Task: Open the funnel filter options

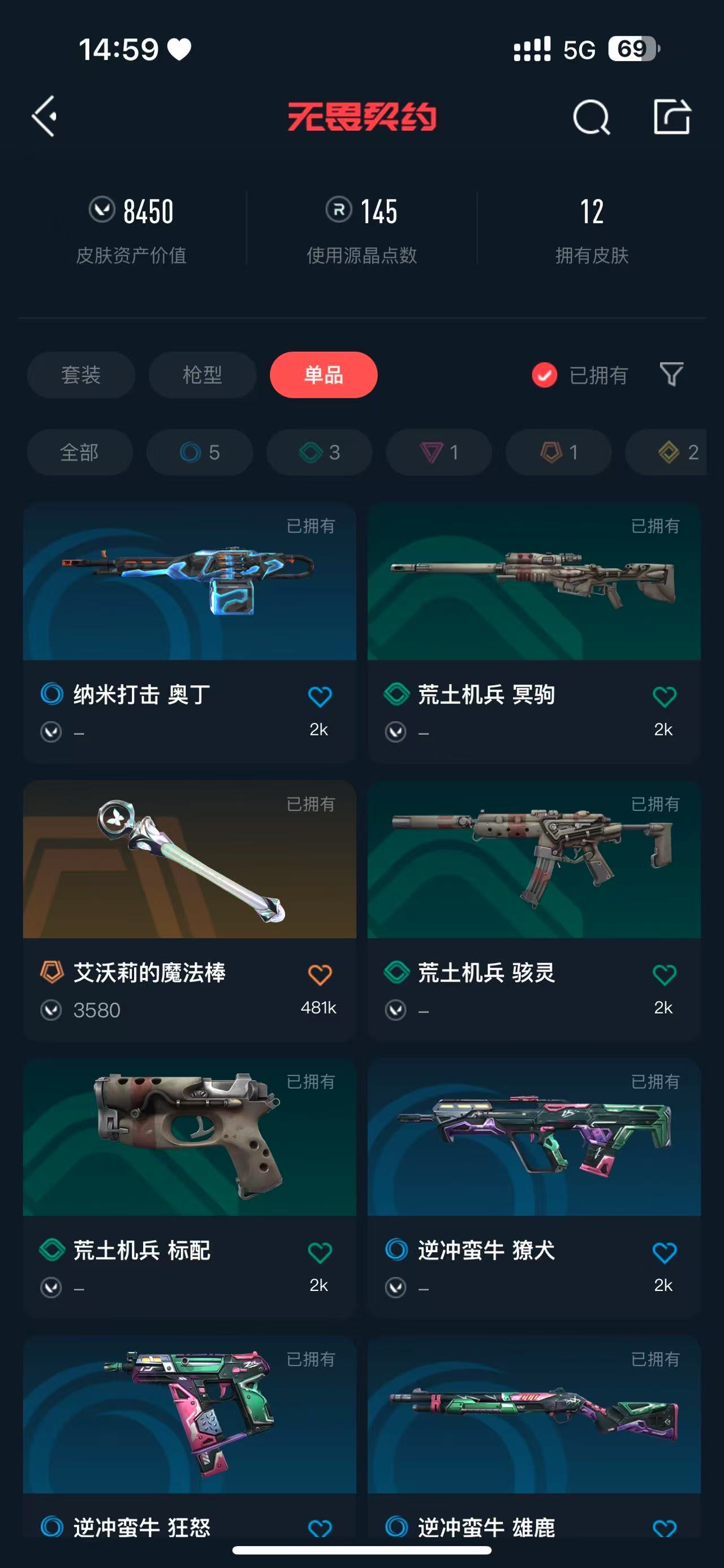Action: [x=671, y=374]
